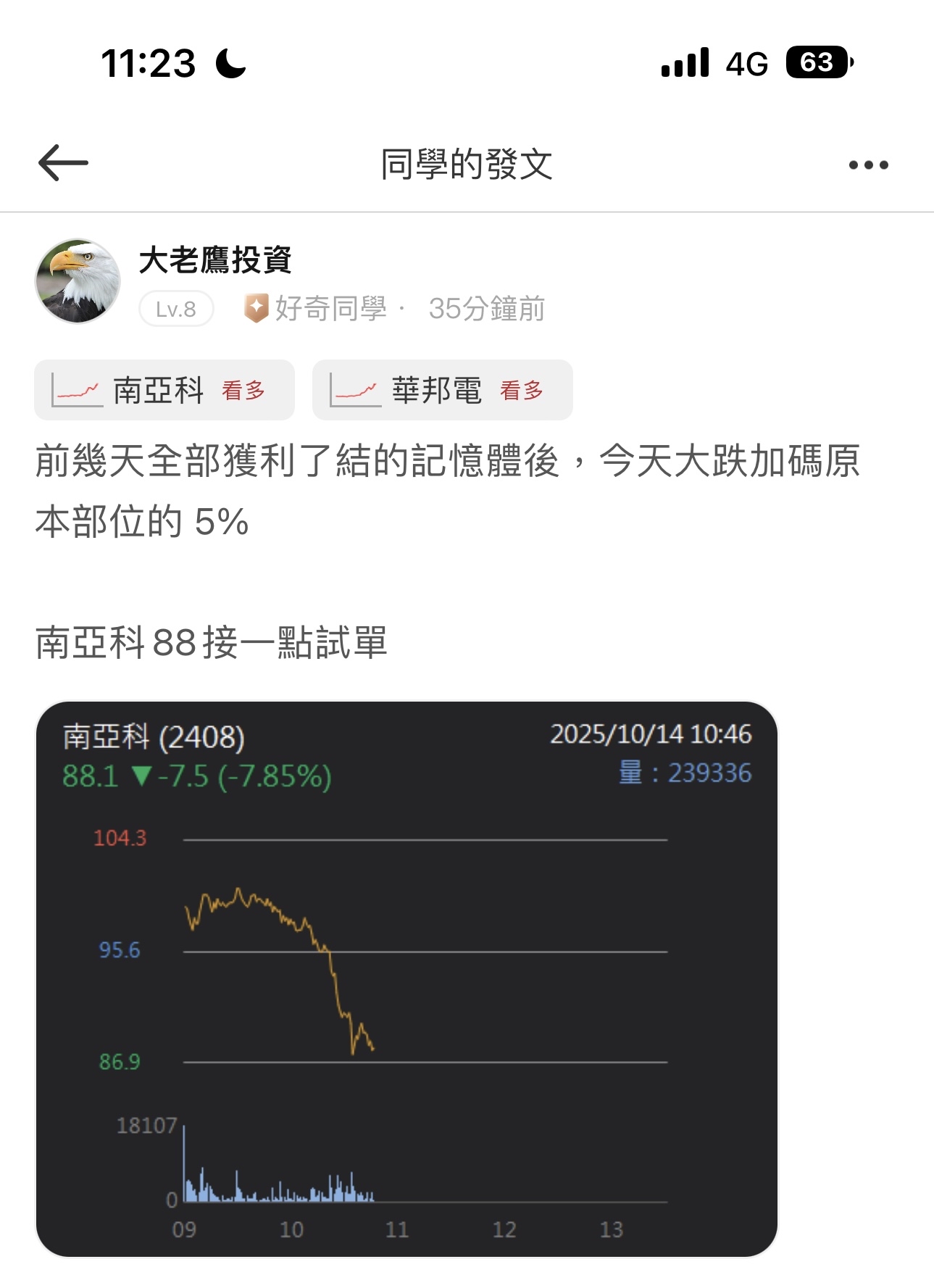Tap the 大老鷹投資 username
Screen dimensions: 934x1288
tap(215, 260)
